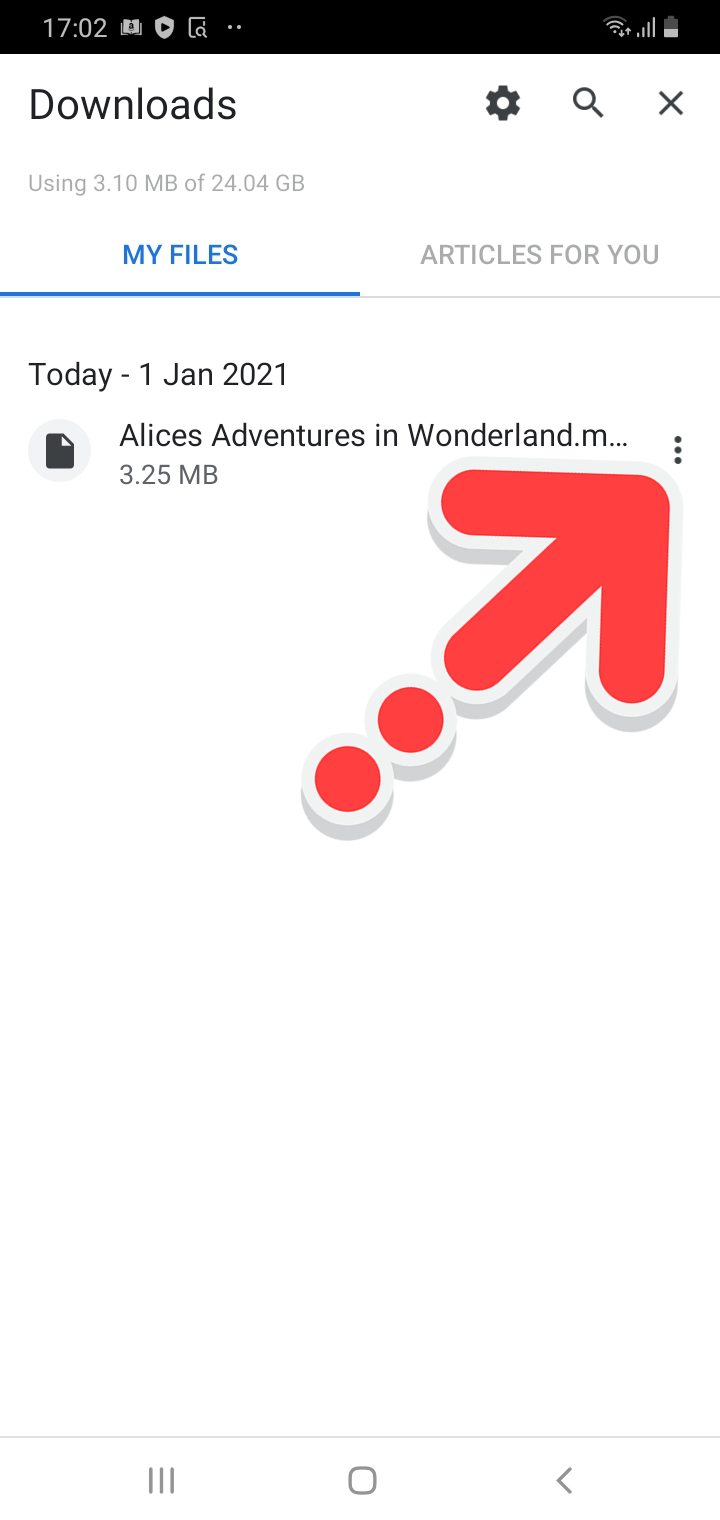Viewport: 720px width, 1520px height.
Task: Switch to Articles For You tab
Action: coord(540,255)
